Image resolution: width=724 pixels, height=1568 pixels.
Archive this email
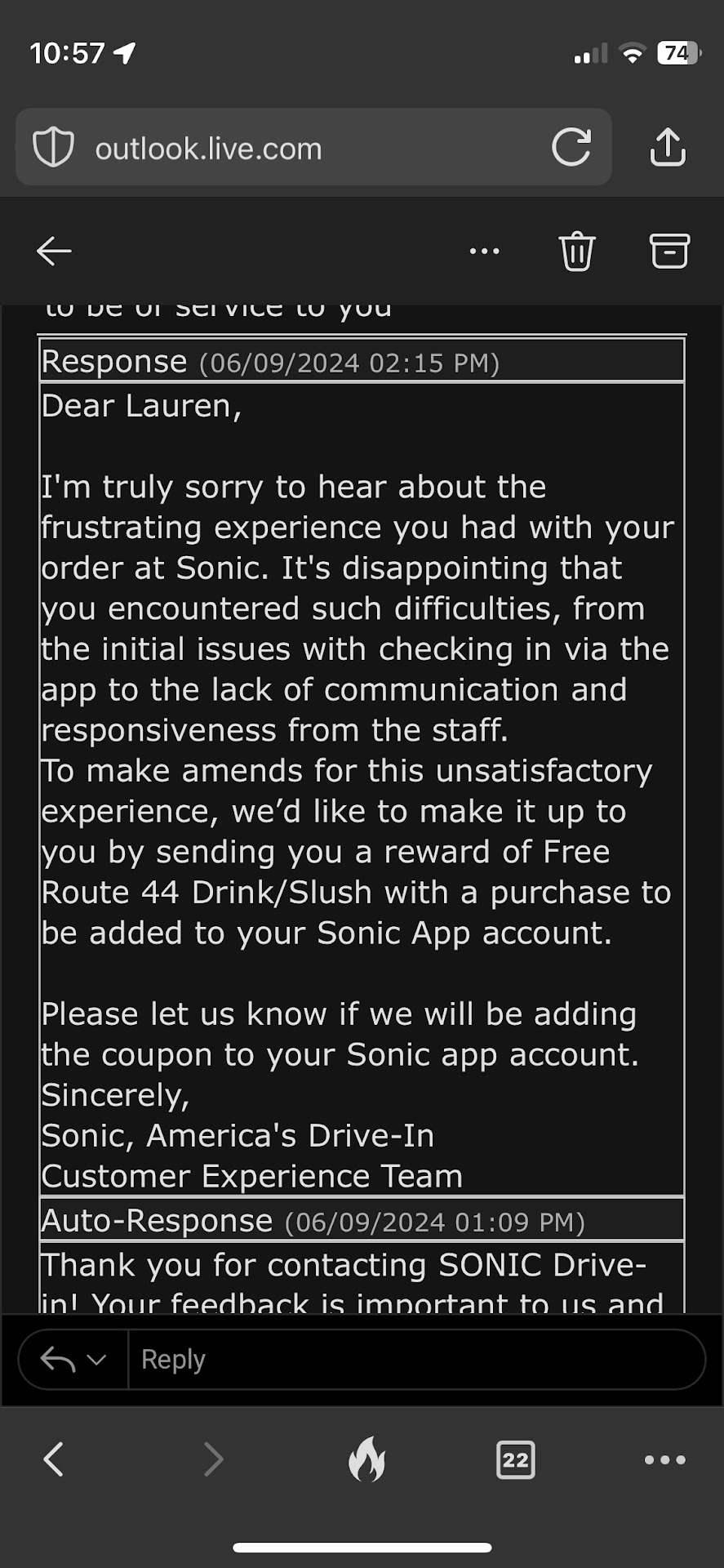click(x=669, y=251)
